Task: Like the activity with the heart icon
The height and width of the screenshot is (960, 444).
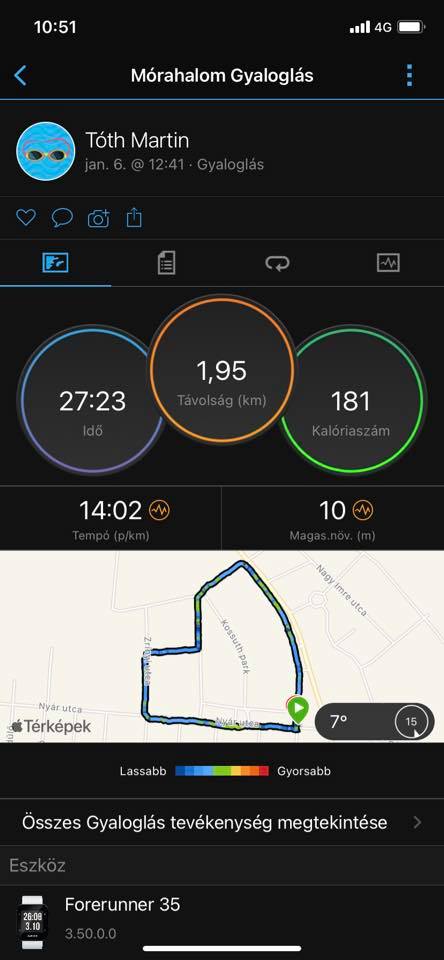Action: [26, 217]
